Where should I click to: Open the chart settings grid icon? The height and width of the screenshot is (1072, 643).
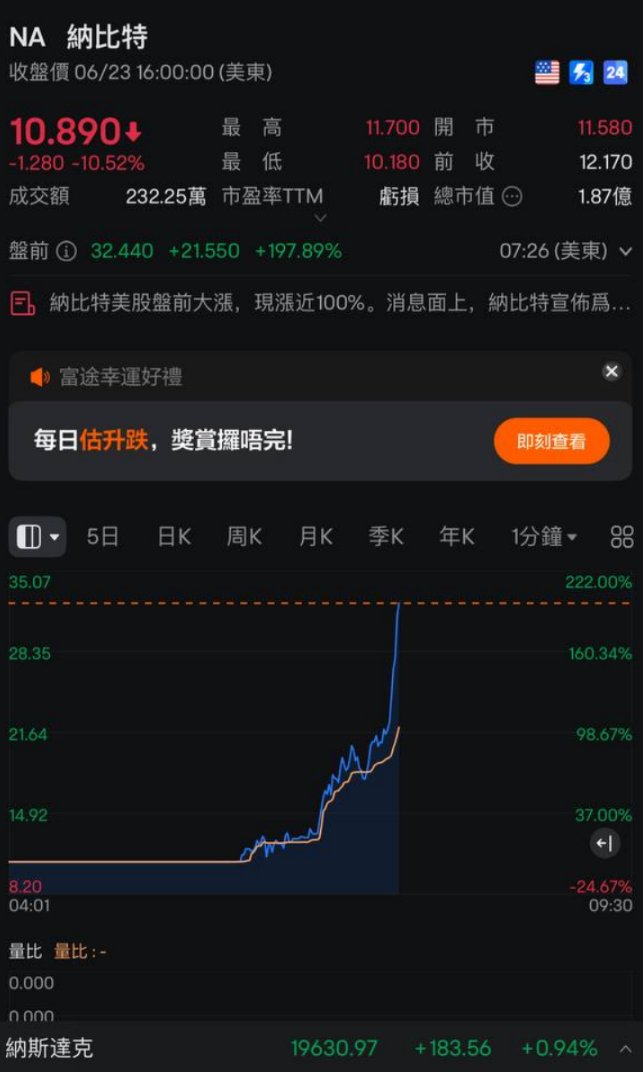click(x=621, y=537)
